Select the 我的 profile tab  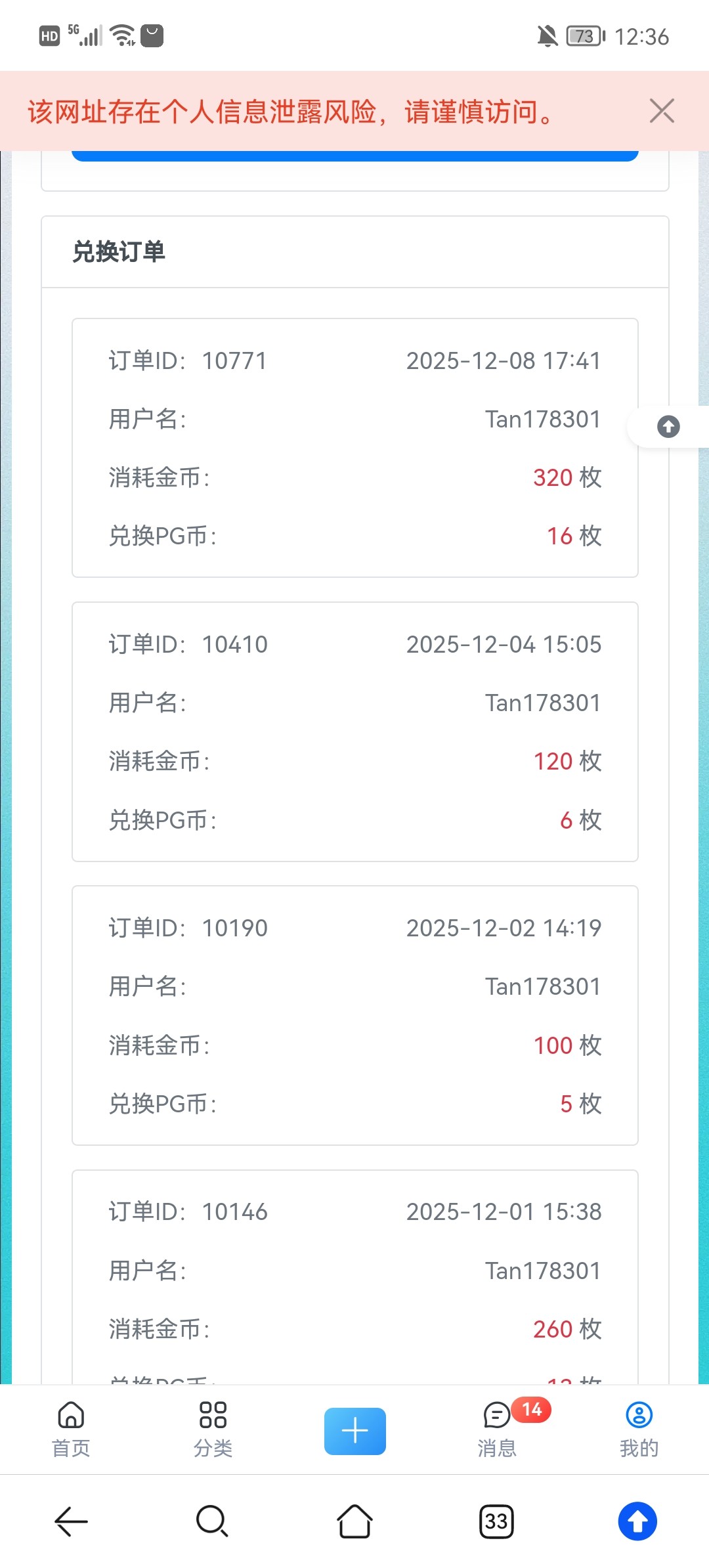point(639,1429)
